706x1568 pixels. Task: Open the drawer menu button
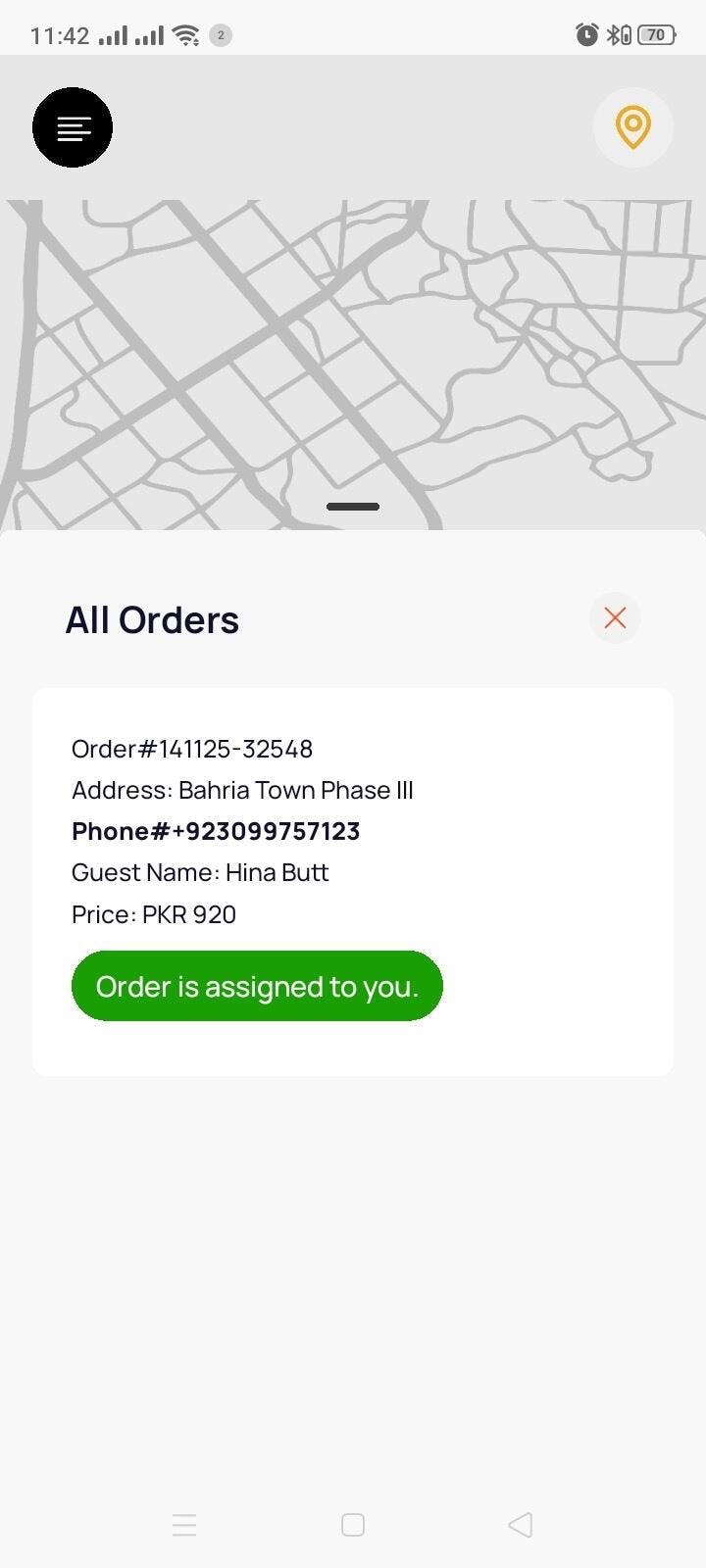coord(73,127)
